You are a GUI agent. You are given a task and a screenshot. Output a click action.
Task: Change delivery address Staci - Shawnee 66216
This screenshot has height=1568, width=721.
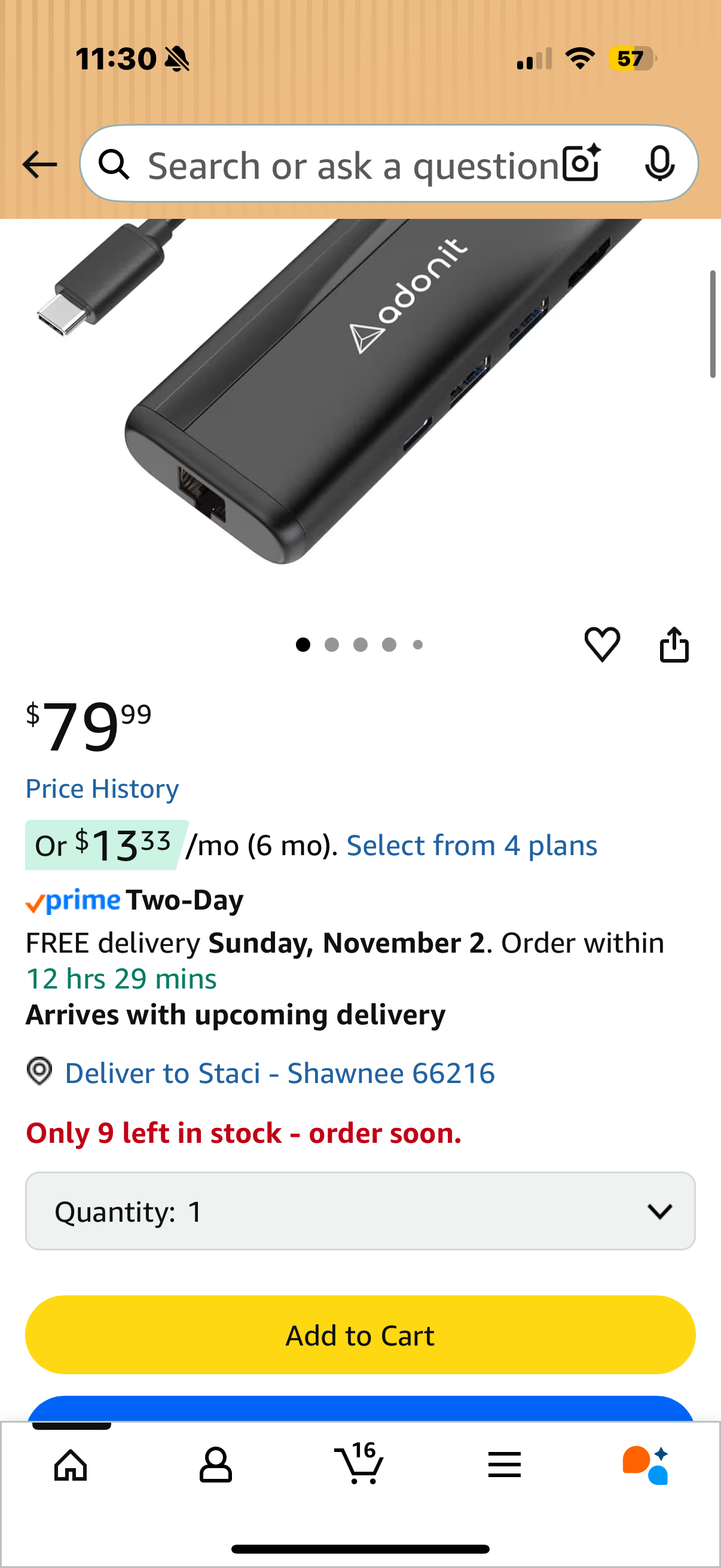click(279, 1073)
